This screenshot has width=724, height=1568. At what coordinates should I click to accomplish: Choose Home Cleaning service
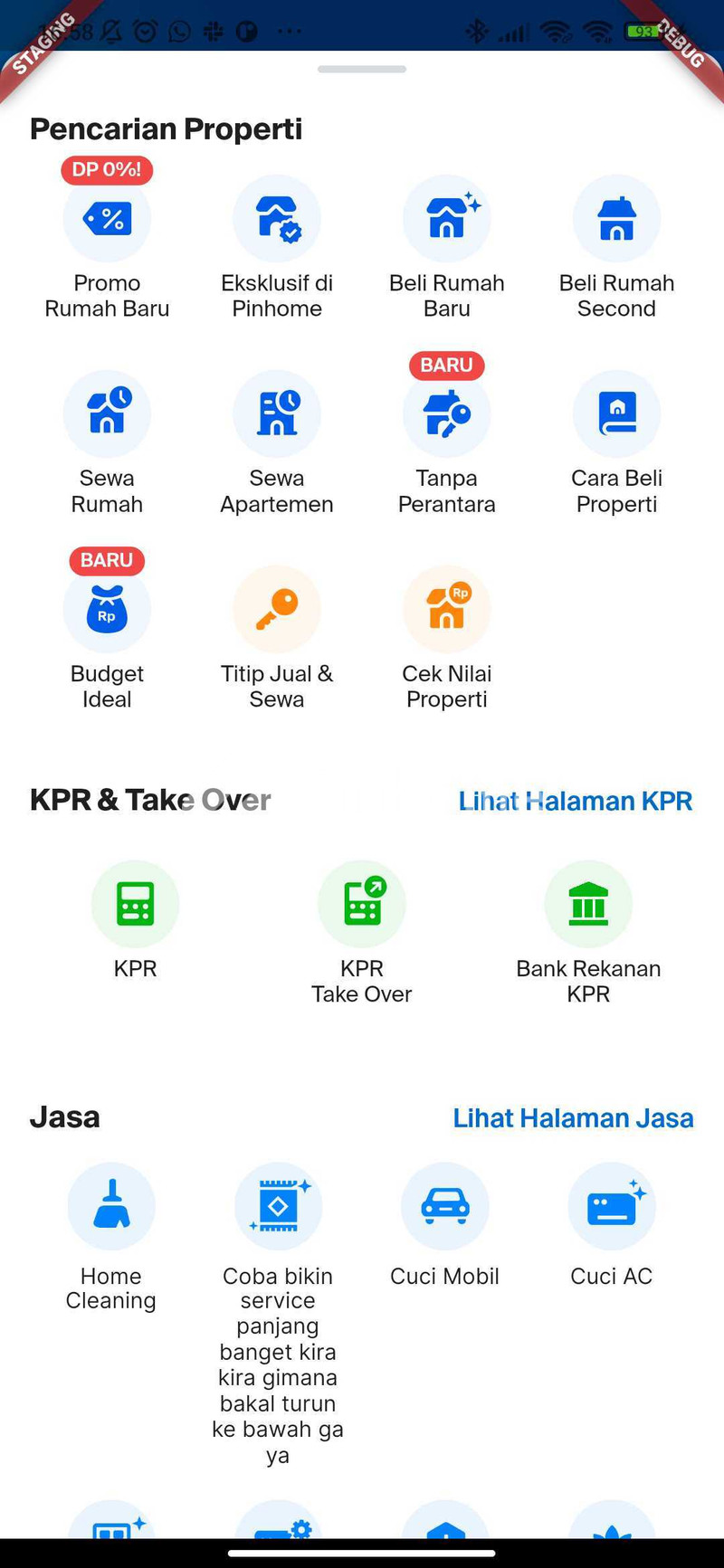[x=111, y=1207]
